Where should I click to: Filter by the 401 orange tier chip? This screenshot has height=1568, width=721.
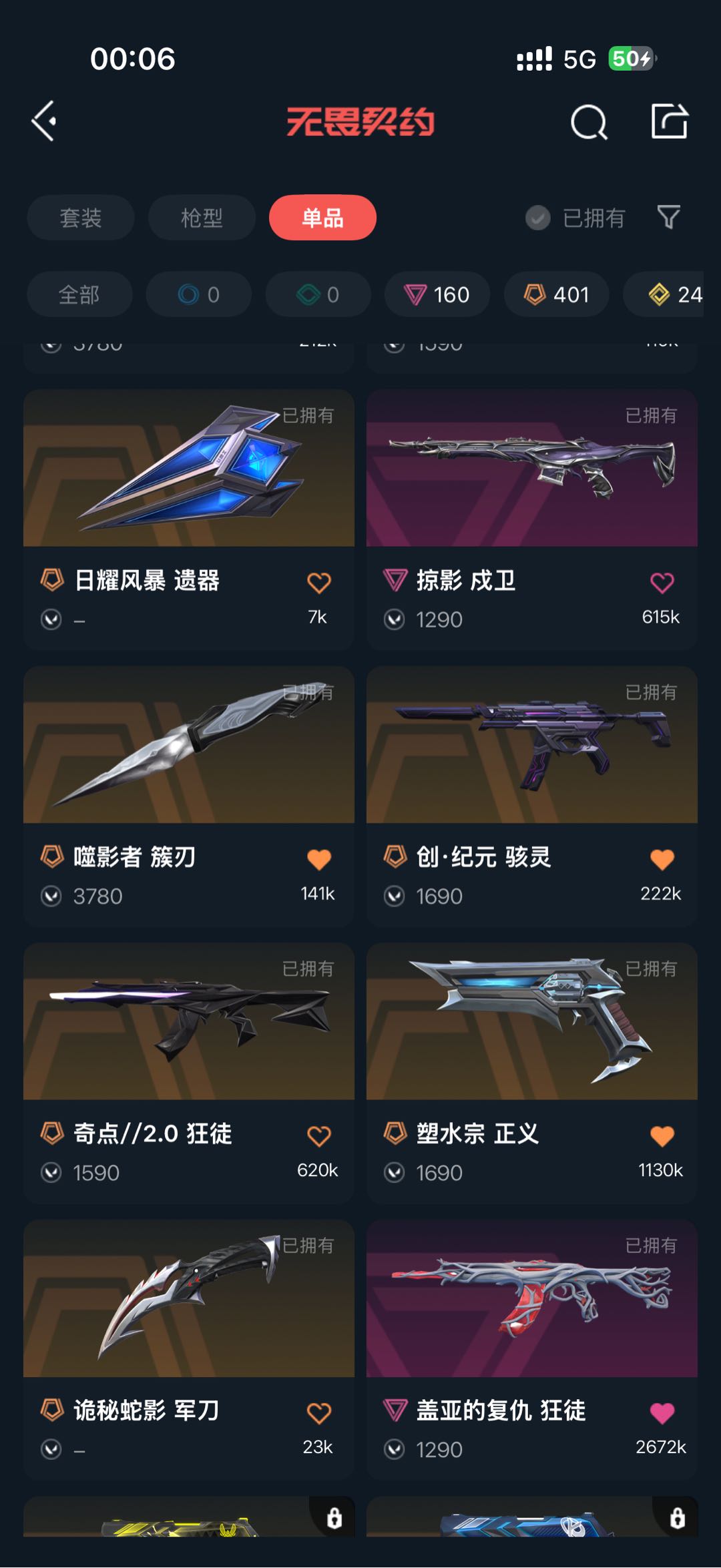[x=557, y=294]
